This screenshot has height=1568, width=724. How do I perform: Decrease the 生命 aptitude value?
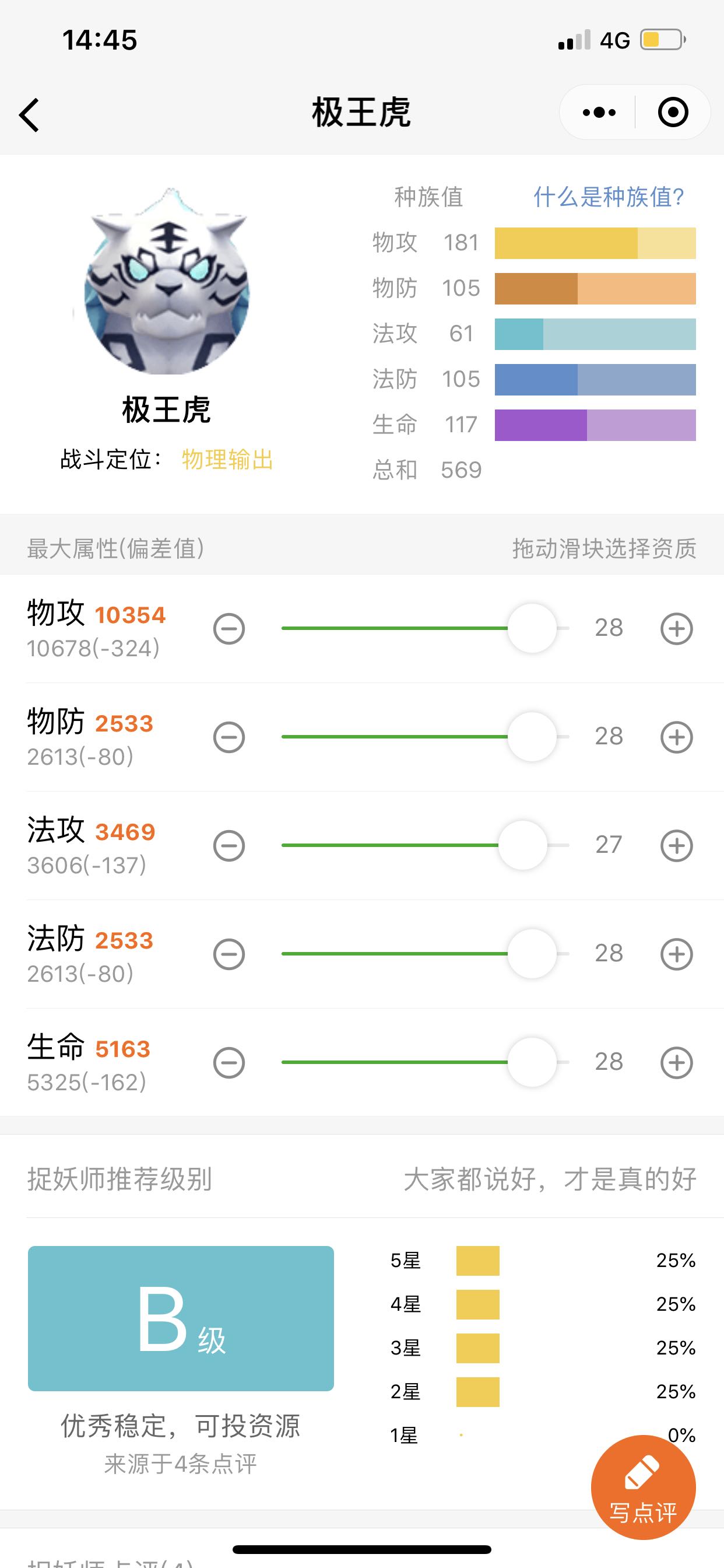tap(229, 1063)
